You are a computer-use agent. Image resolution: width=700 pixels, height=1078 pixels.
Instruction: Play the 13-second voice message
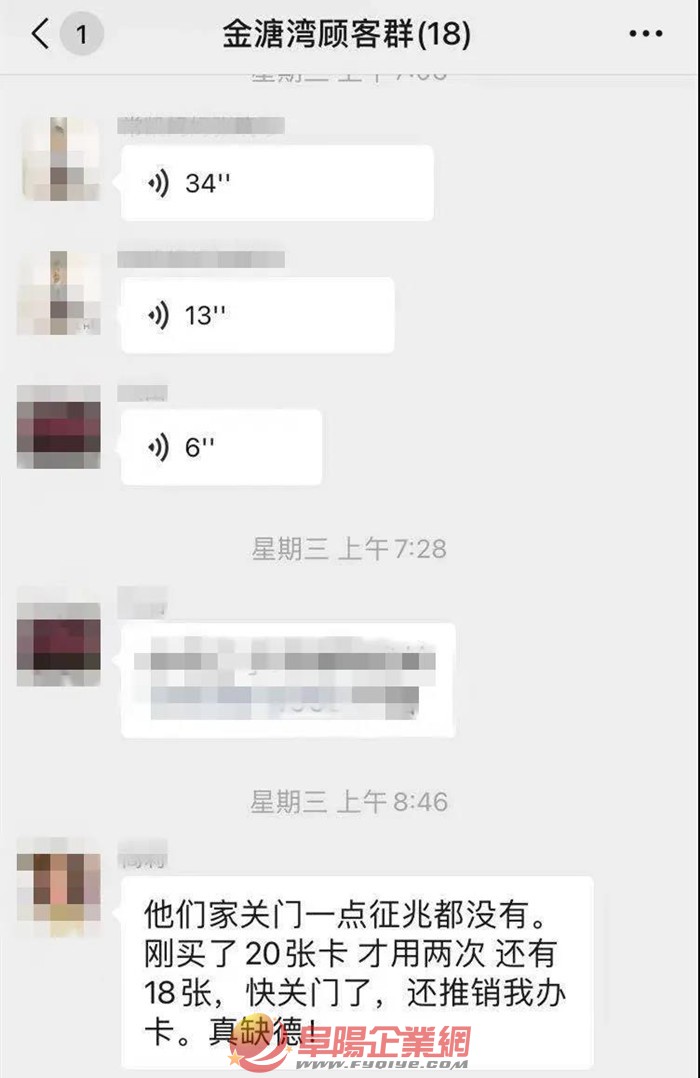tap(257, 316)
